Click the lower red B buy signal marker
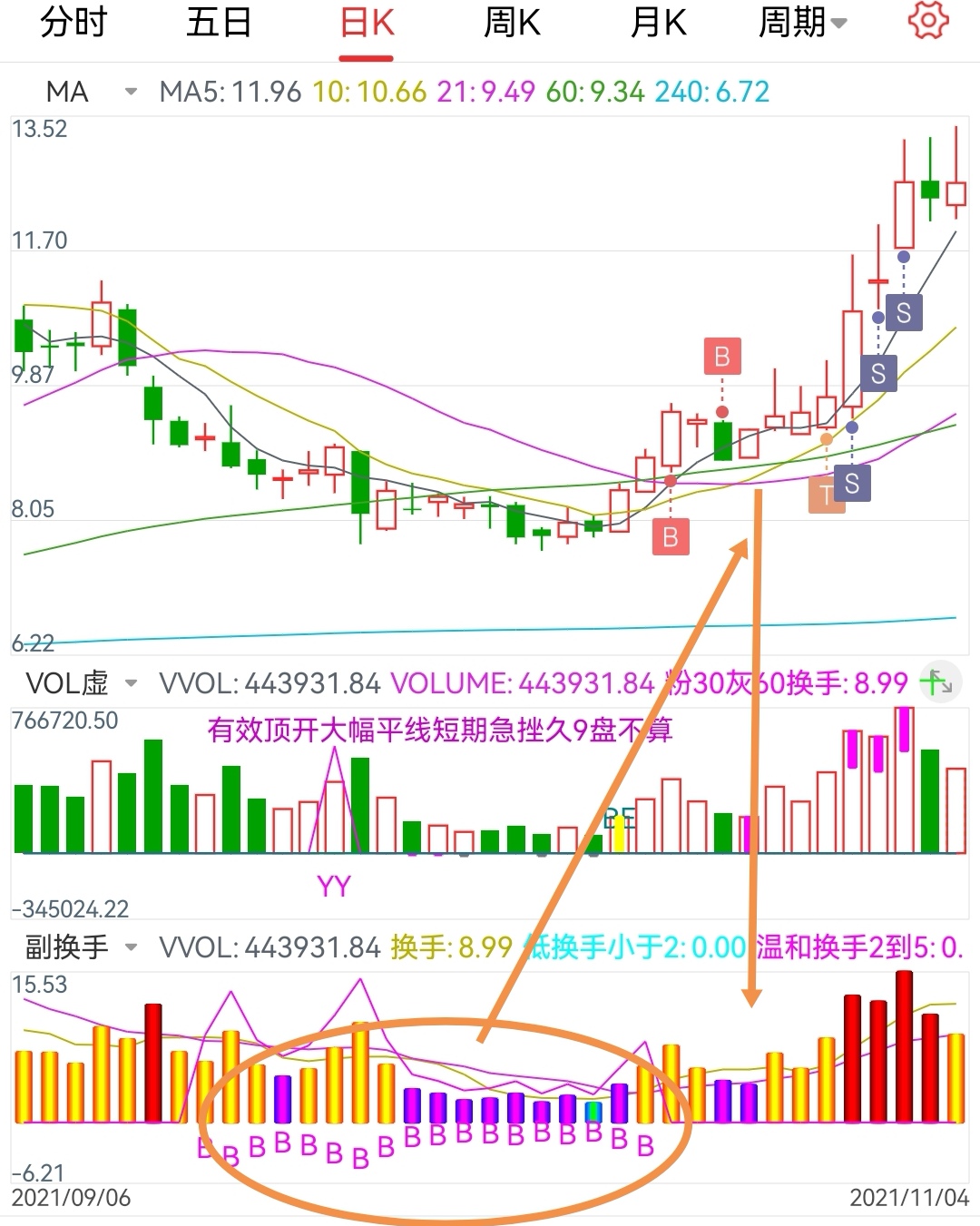Image resolution: width=980 pixels, height=1226 pixels. [670, 537]
